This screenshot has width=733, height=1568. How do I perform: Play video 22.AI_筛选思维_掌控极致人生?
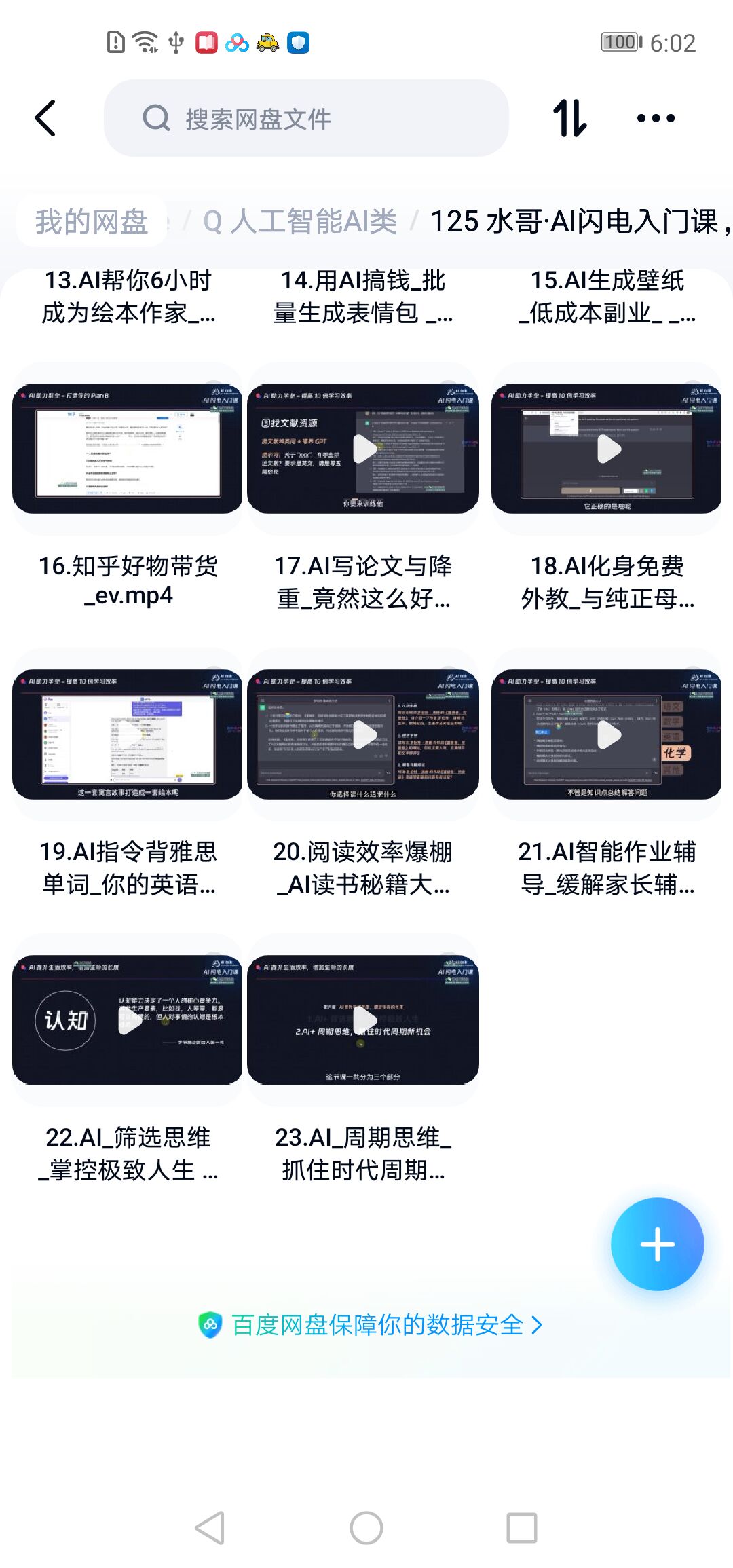pyautogui.click(x=128, y=1020)
